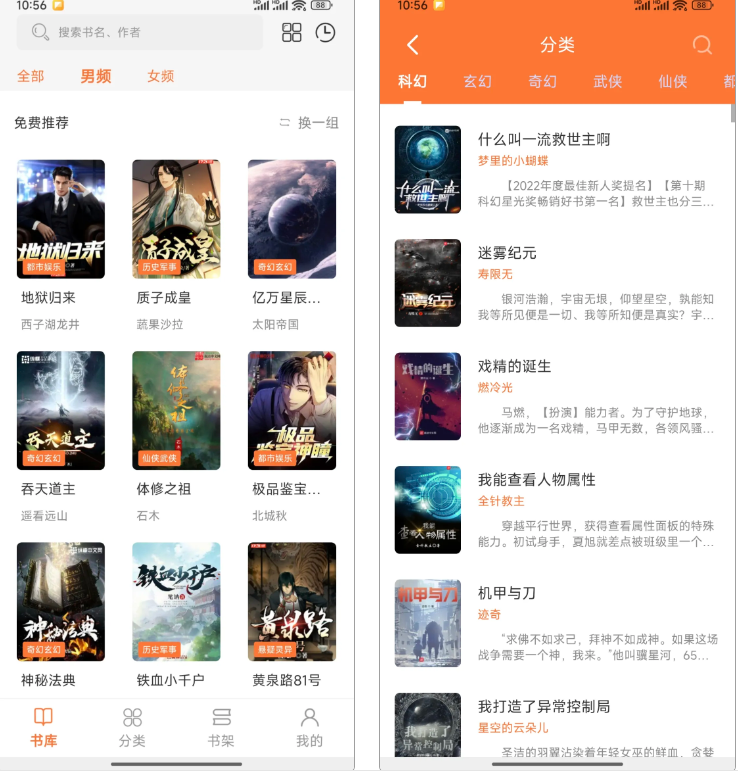Viewport: 738px width, 775px height.
Task: Open the book 吞天道主
Action: click(61, 410)
